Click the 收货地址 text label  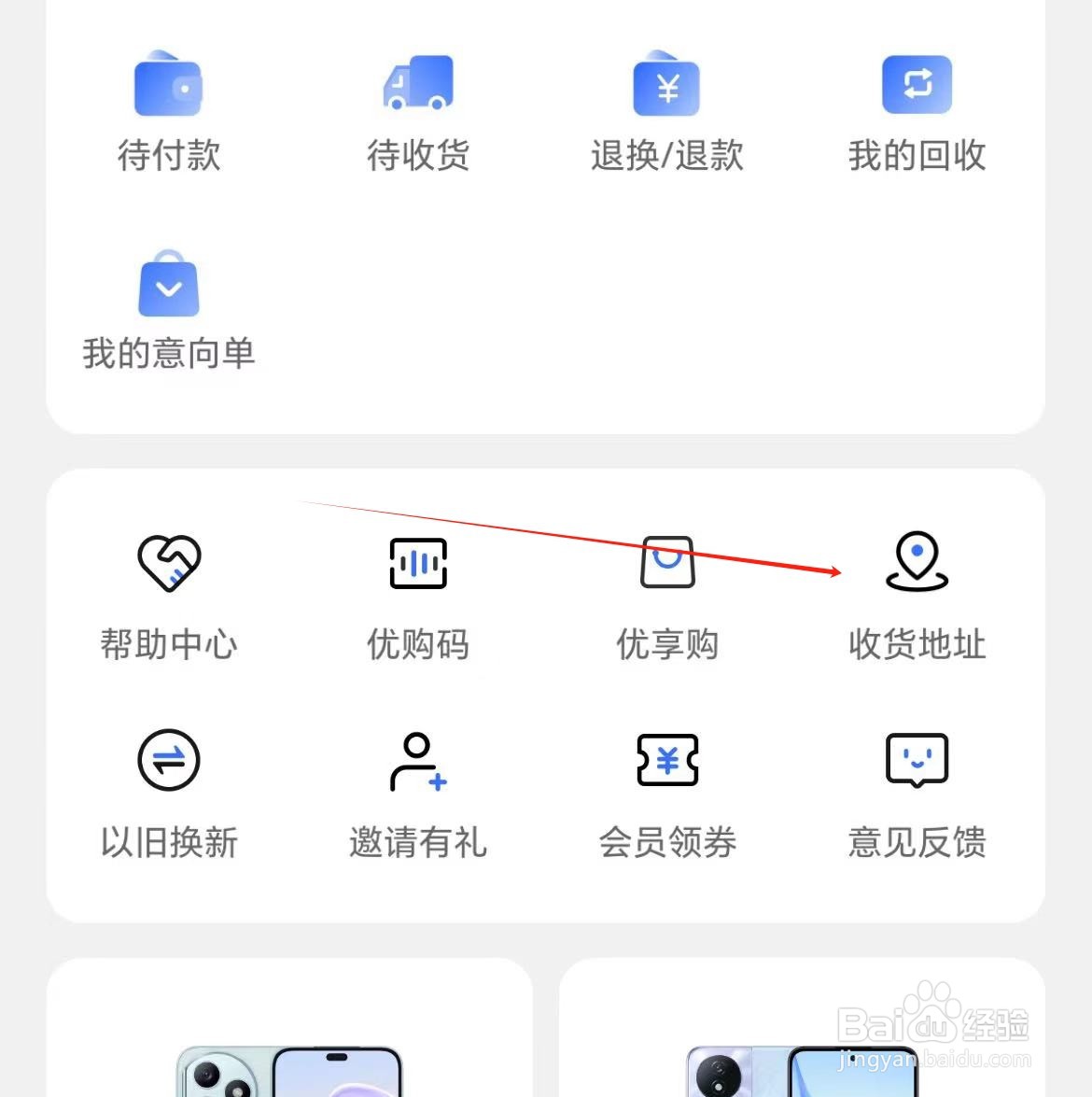pyautogui.click(x=917, y=644)
